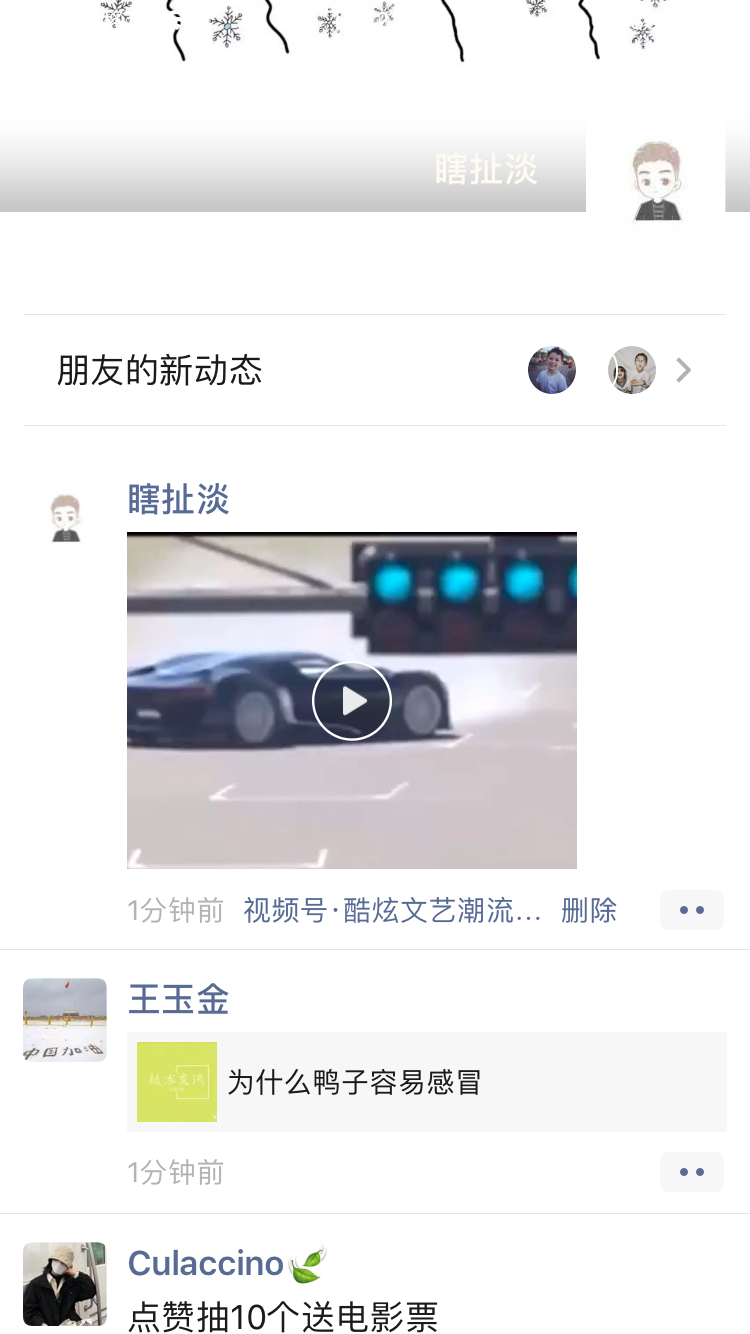Tap Culaccino's avatar picture
750x1334 pixels.
point(65,1284)
